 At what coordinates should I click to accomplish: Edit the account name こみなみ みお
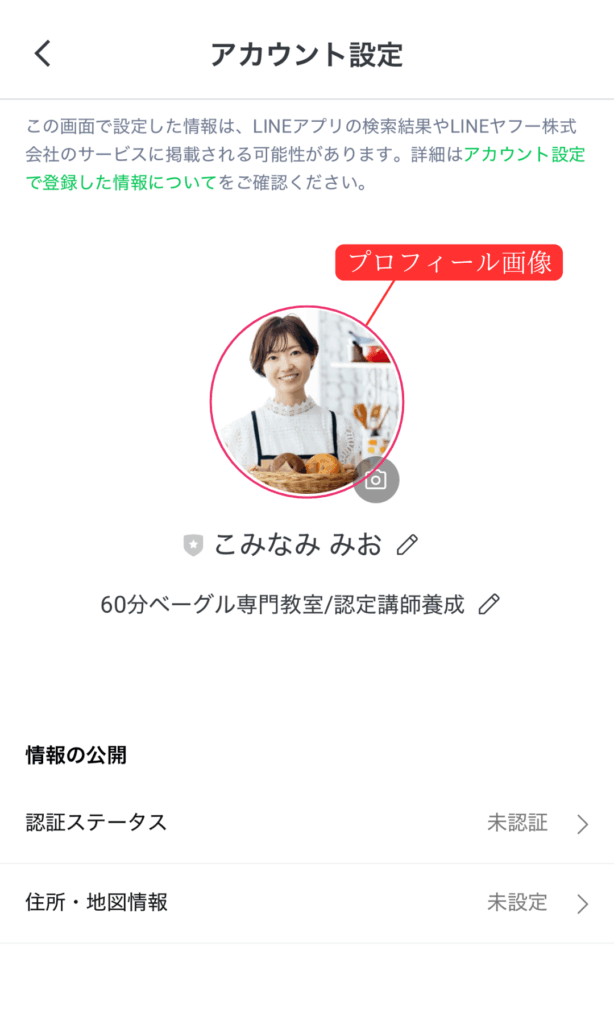407,545
